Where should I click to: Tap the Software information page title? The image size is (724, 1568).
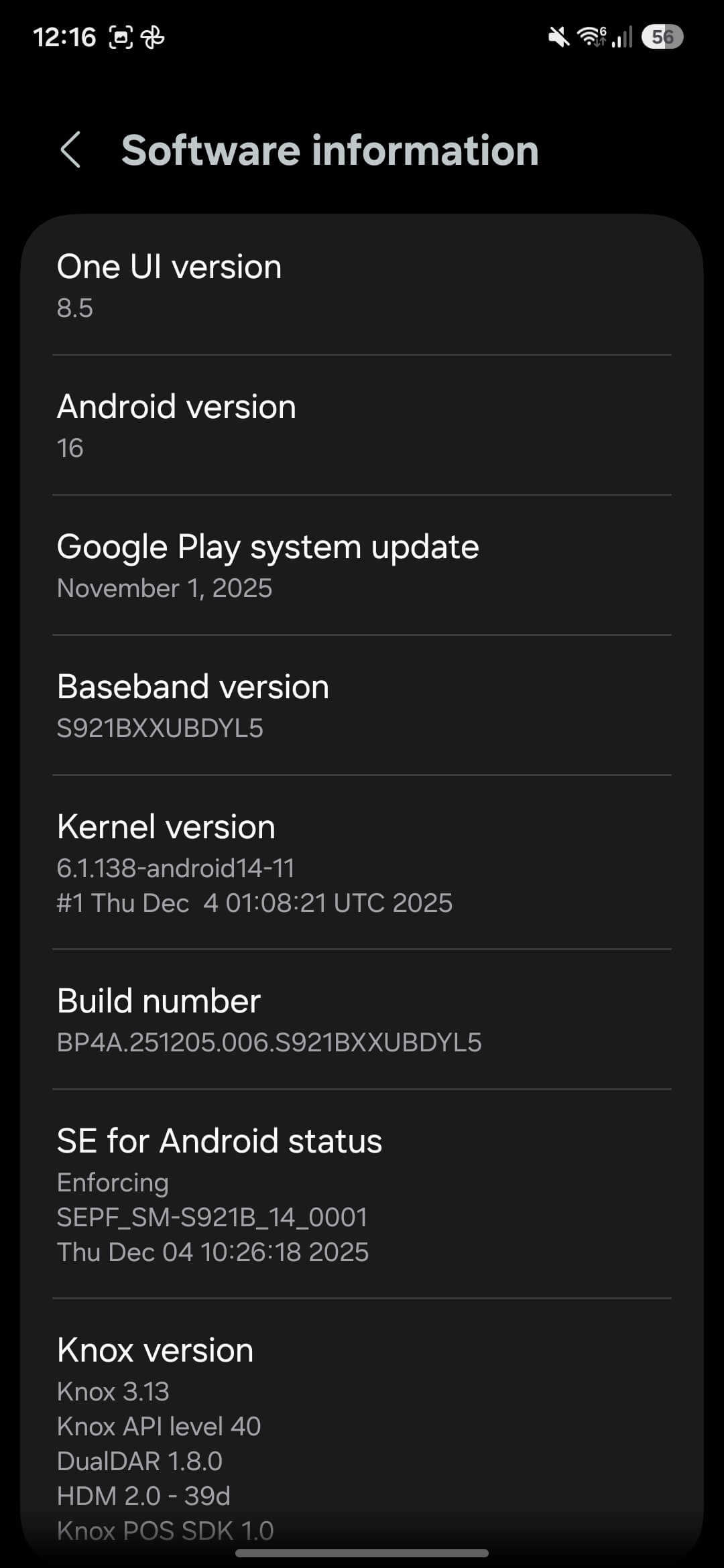[329, 150]
